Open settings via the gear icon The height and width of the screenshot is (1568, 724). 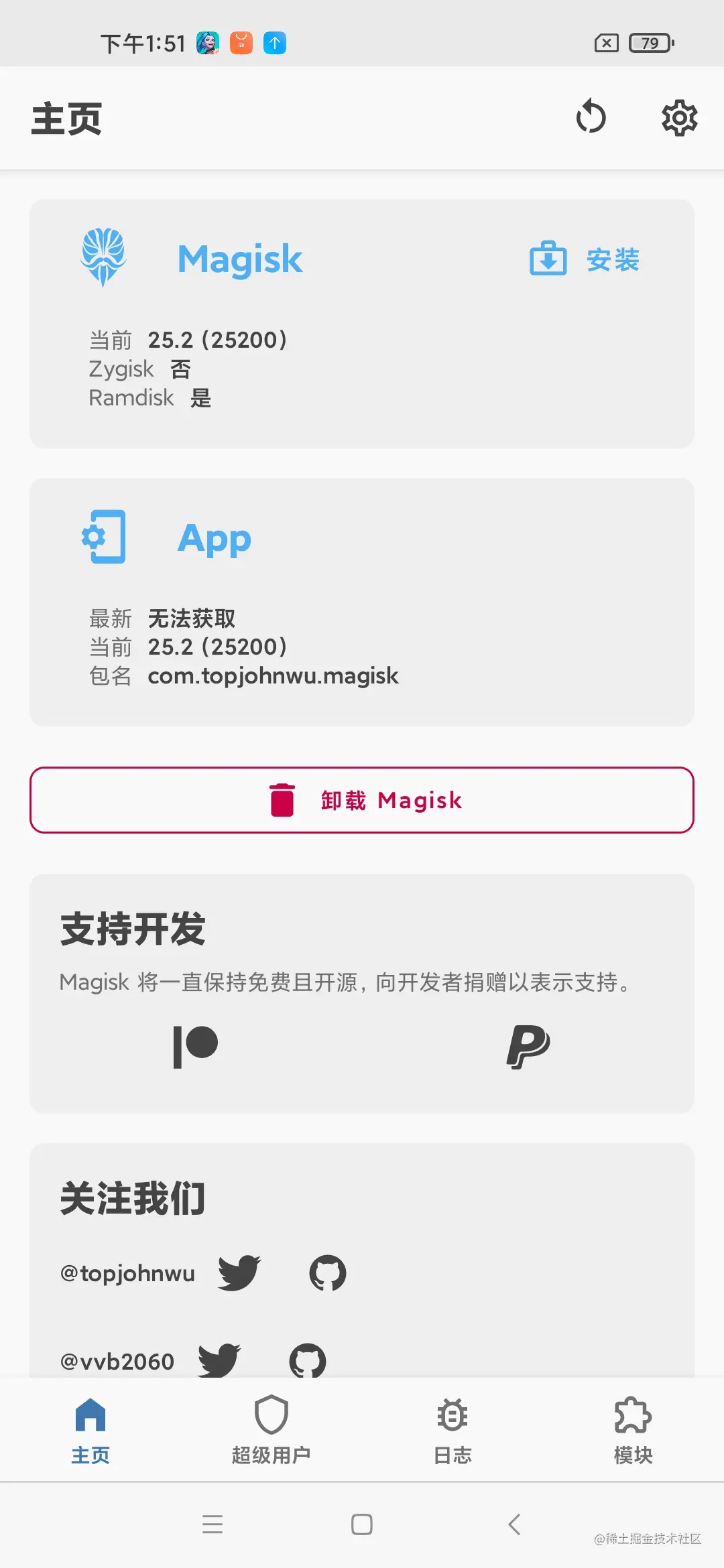tap(679, 118)
